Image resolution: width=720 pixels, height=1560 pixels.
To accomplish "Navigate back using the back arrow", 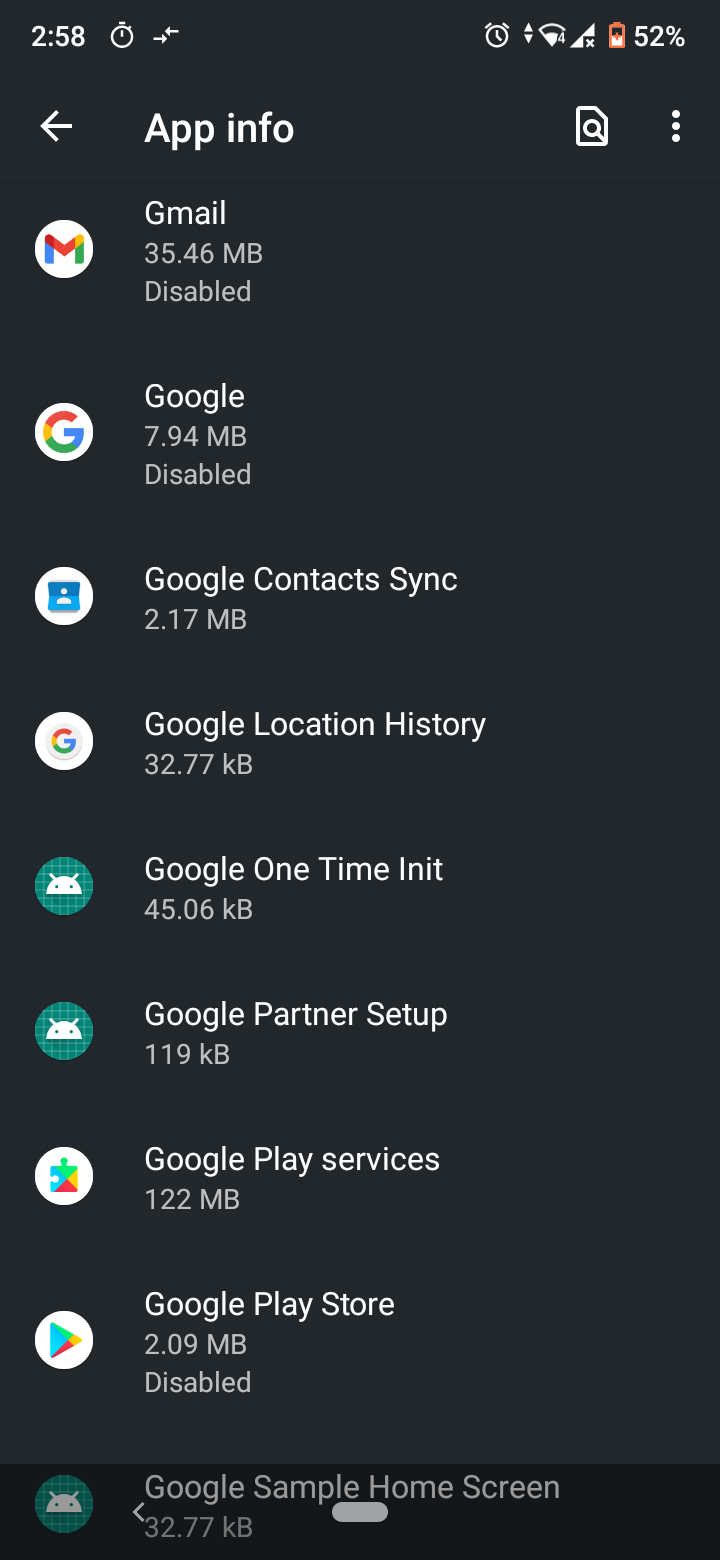I will coord(56,126).
